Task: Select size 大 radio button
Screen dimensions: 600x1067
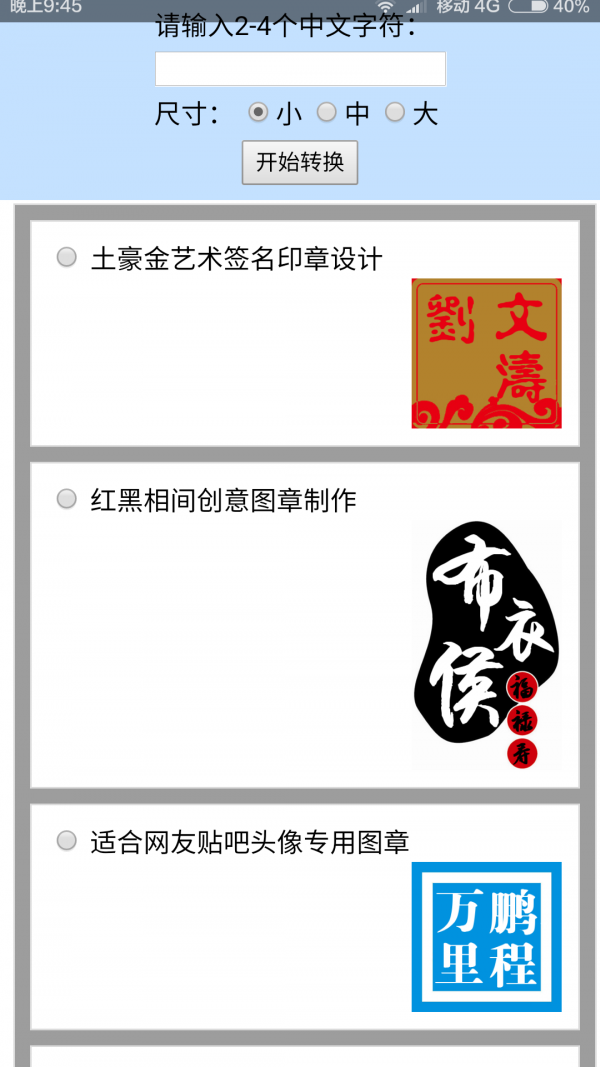Action: pyautogui.click(x=395, y=112)
